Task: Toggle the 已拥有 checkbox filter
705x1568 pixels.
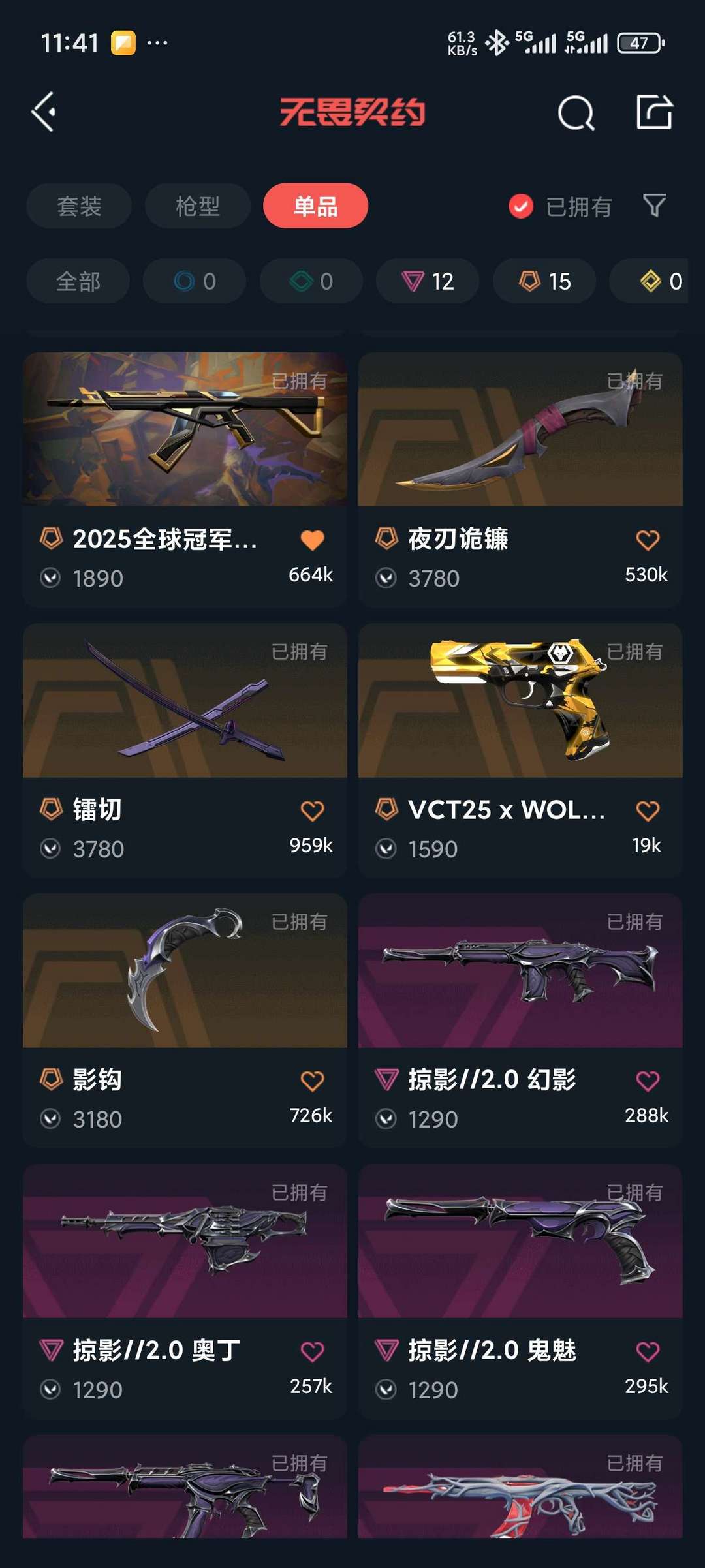Action: pyautogui.click(x=521, y=207)
